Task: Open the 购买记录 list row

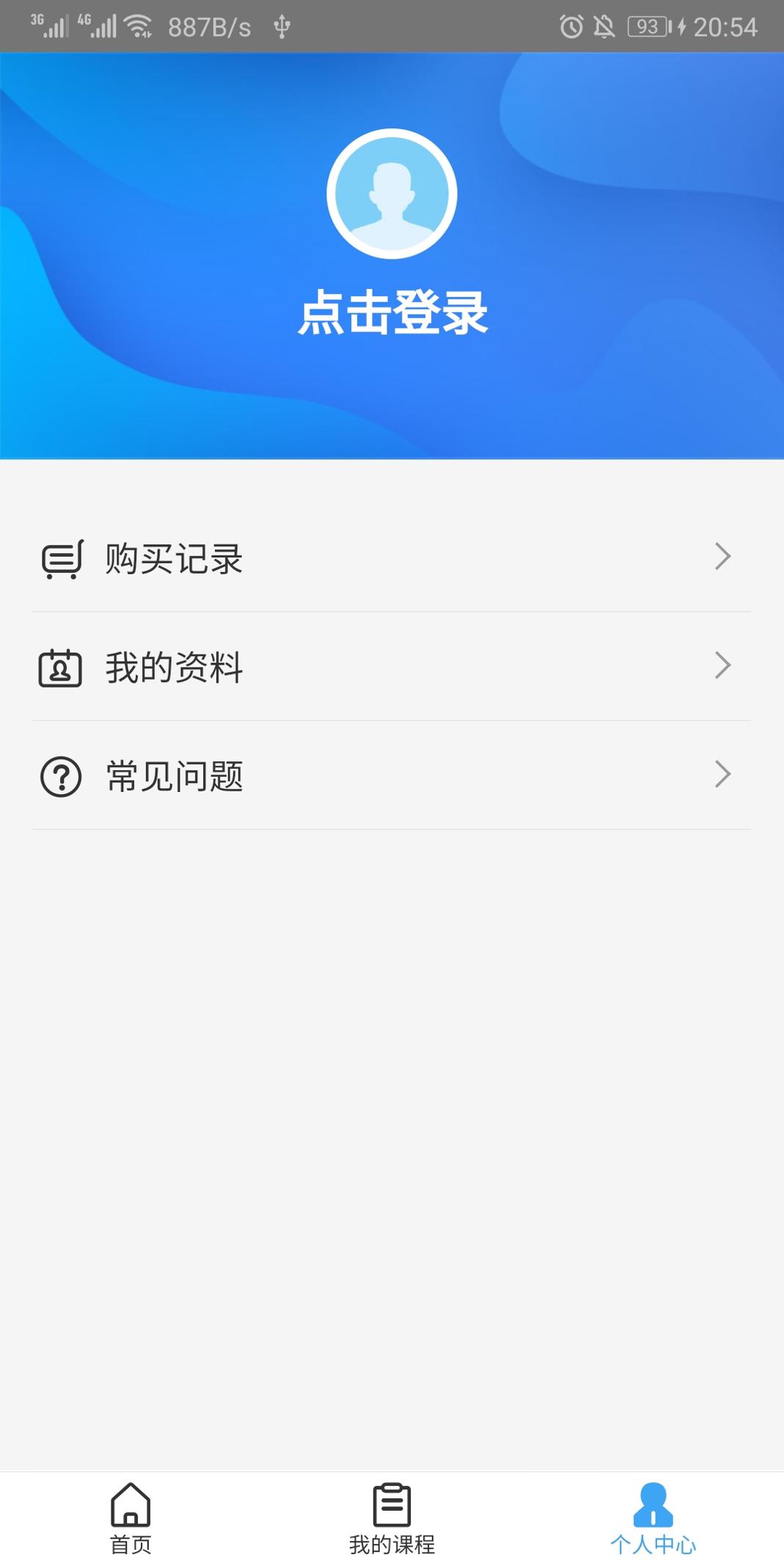Action: click(x=293, y=559)
